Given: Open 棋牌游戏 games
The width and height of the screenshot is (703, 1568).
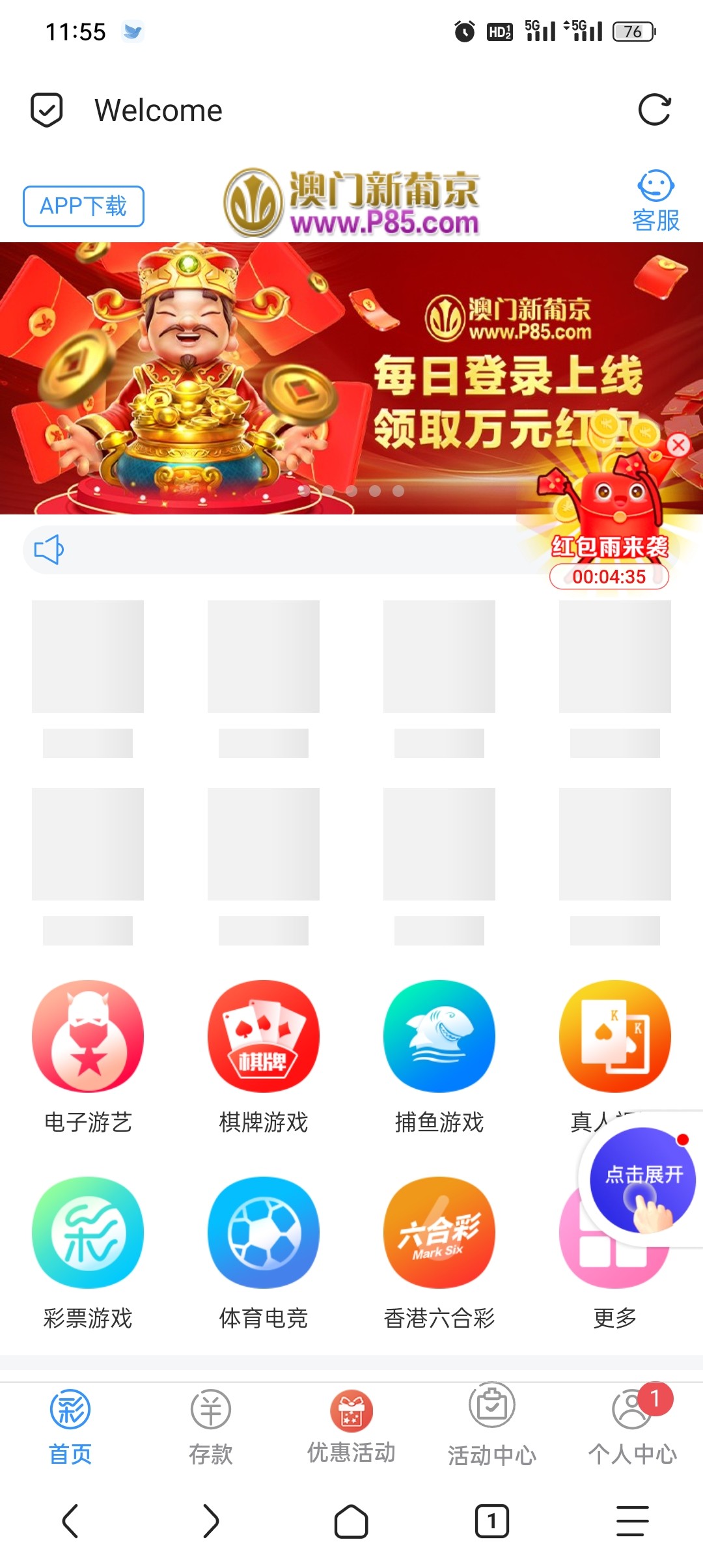Looking at the screenshot, I should coord(264,1055).
